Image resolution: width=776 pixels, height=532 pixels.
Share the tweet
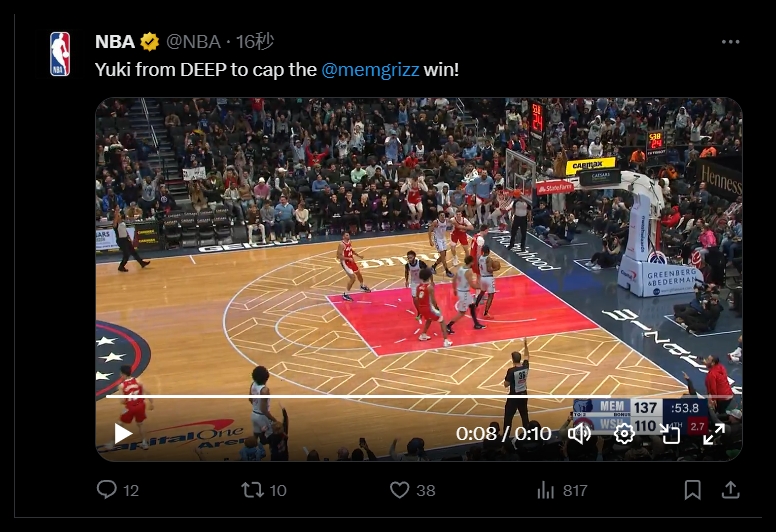coord(731,490)
